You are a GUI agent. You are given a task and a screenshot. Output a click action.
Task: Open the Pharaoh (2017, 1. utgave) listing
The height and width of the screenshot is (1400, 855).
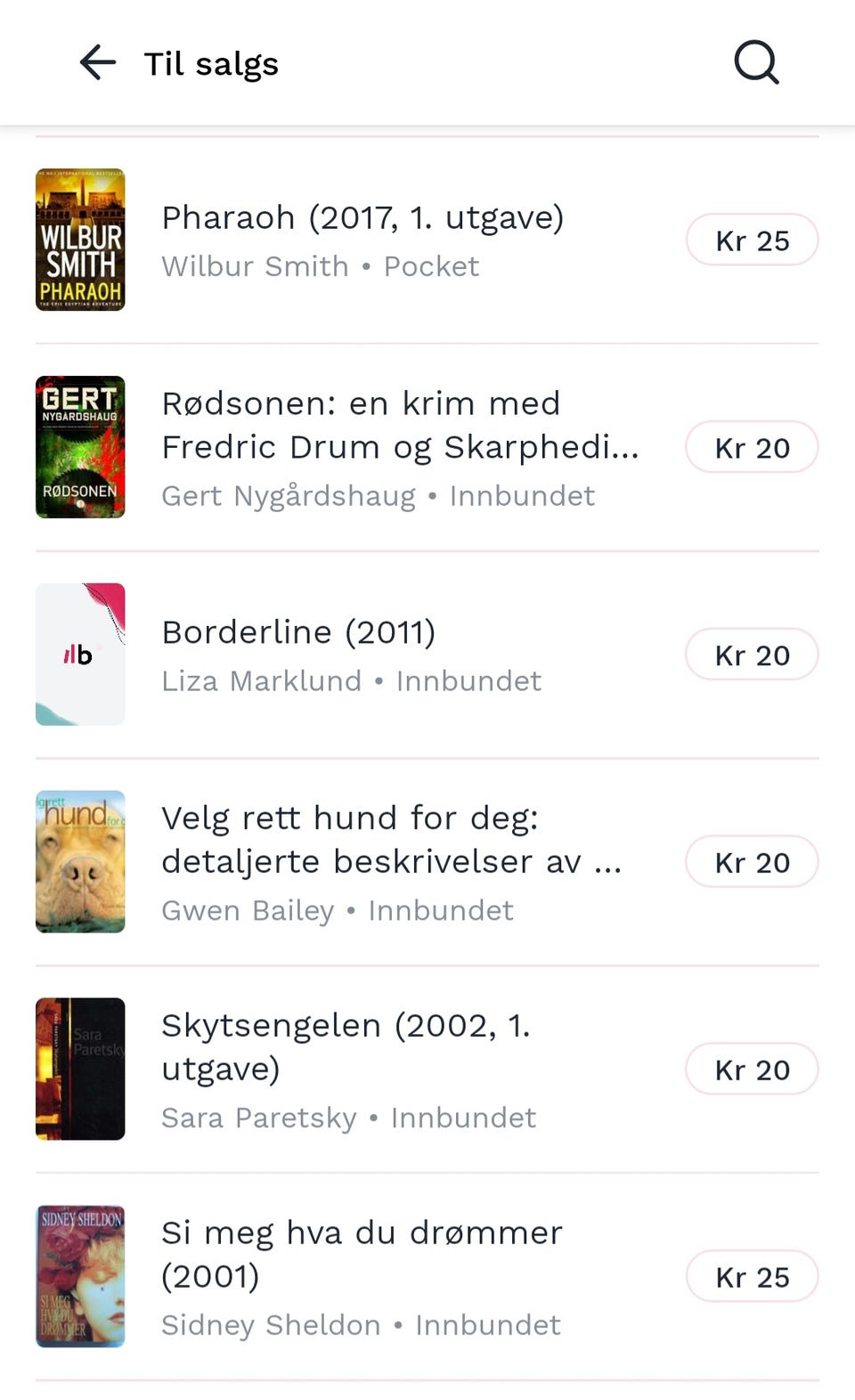362,216
